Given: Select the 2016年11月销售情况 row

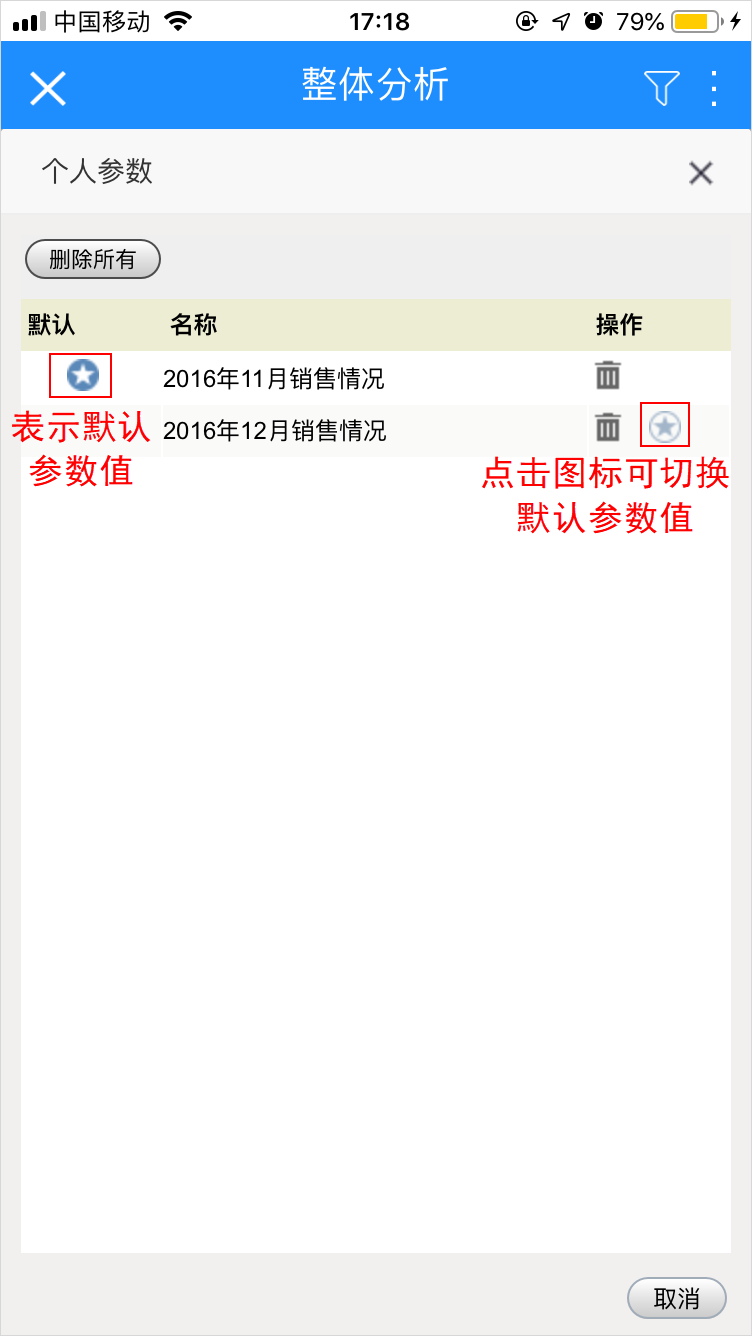Looking at the screenshot, I should coord(376,377).
